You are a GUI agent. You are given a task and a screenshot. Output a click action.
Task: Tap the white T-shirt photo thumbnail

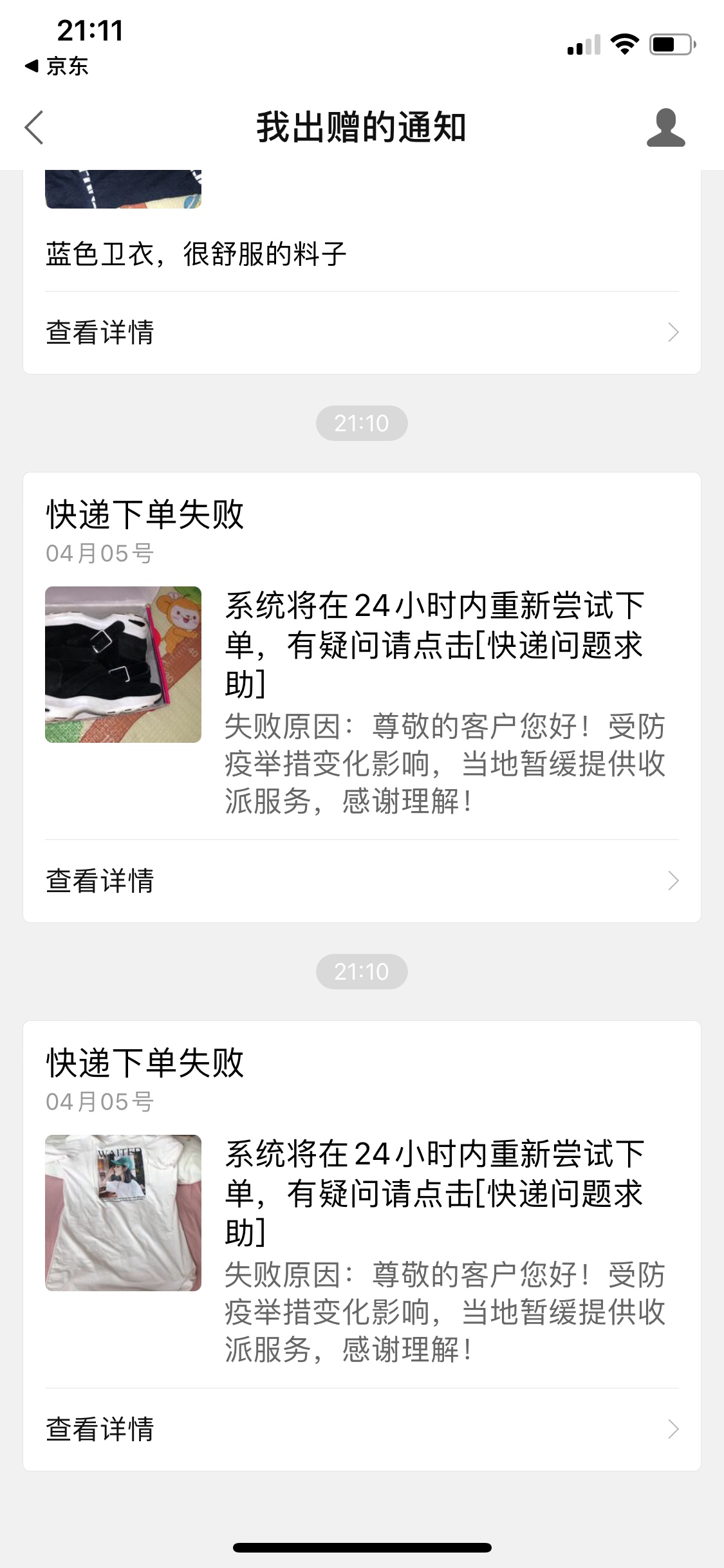tap(123, 1213)
